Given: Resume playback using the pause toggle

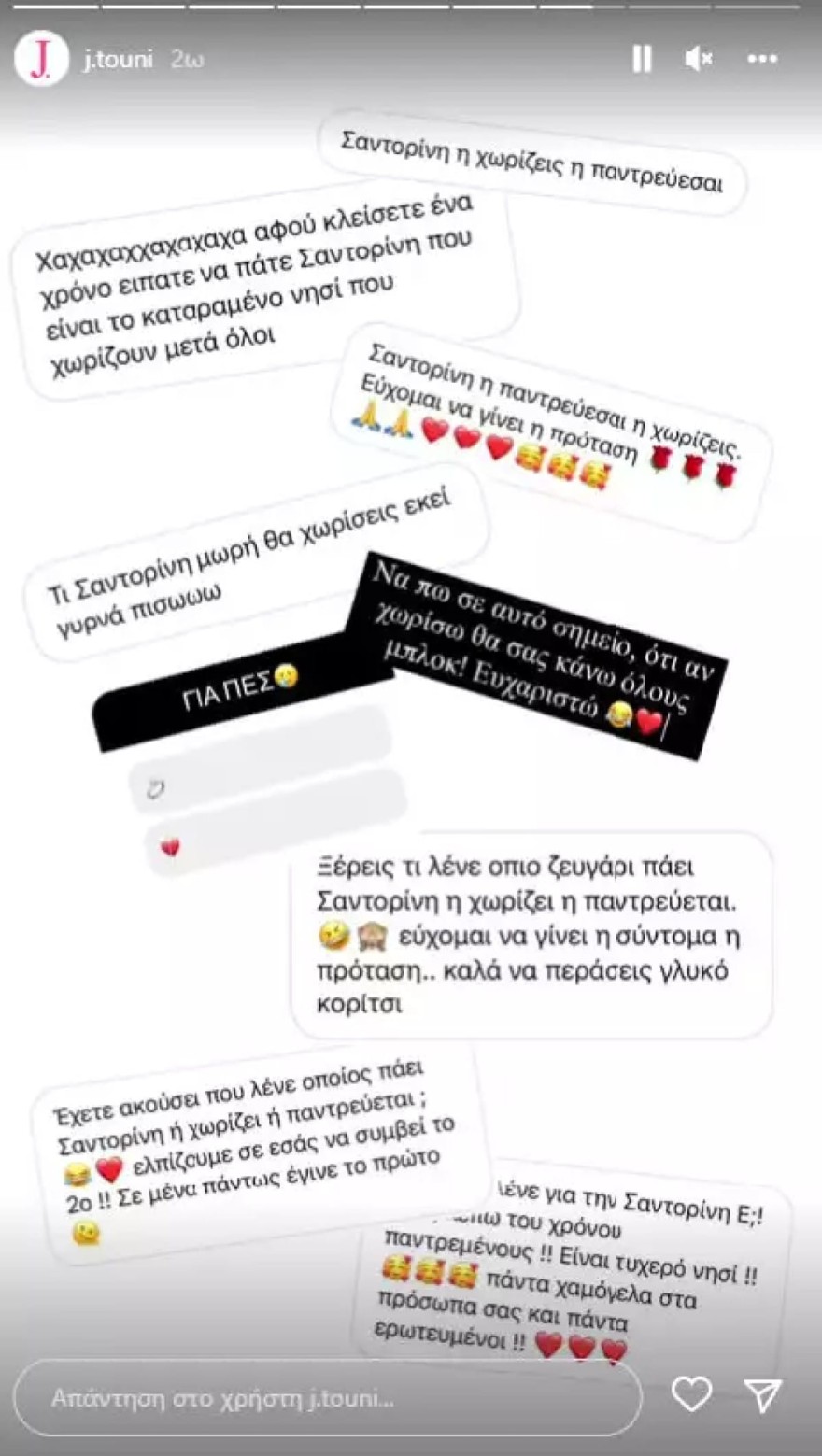Looking at the screenshot, I should pos(641,59).
